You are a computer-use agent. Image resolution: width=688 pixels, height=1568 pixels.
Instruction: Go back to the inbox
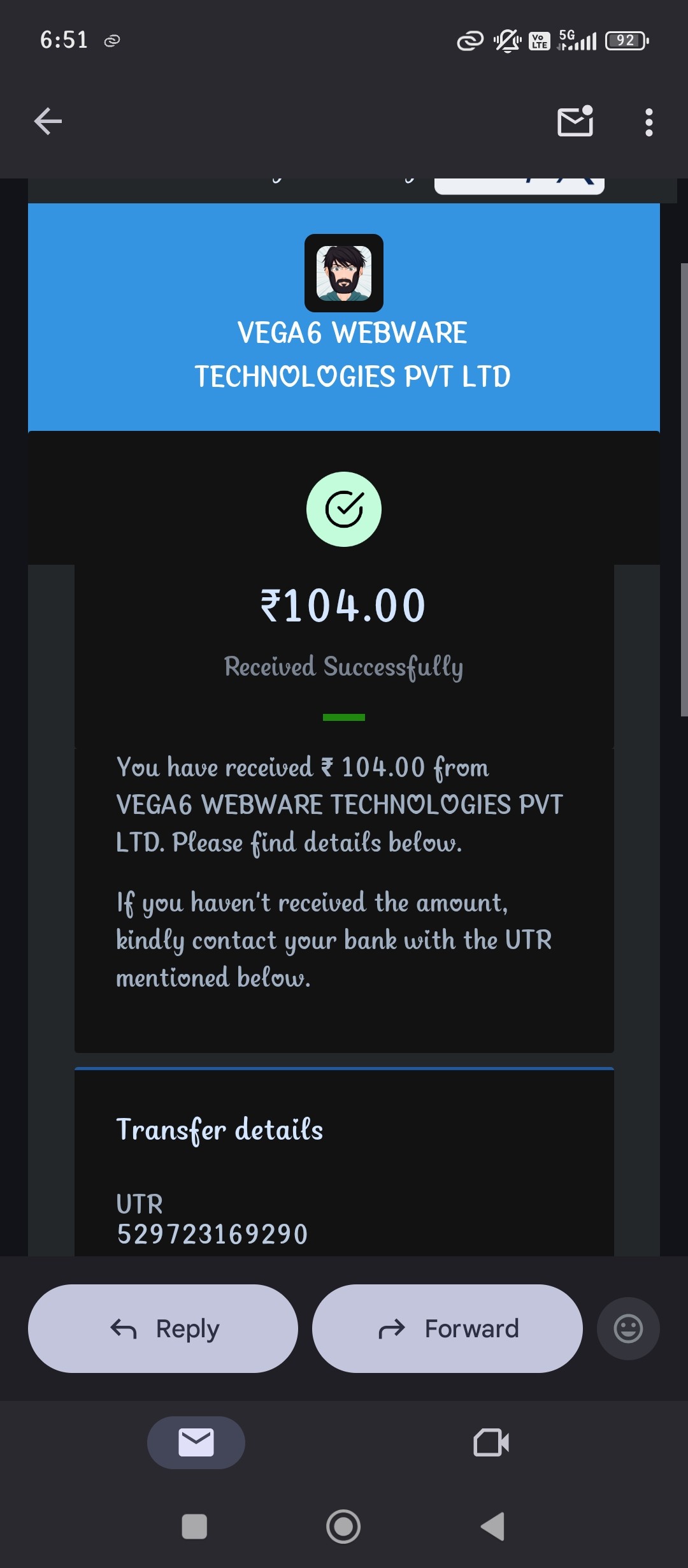coord(48,121)
